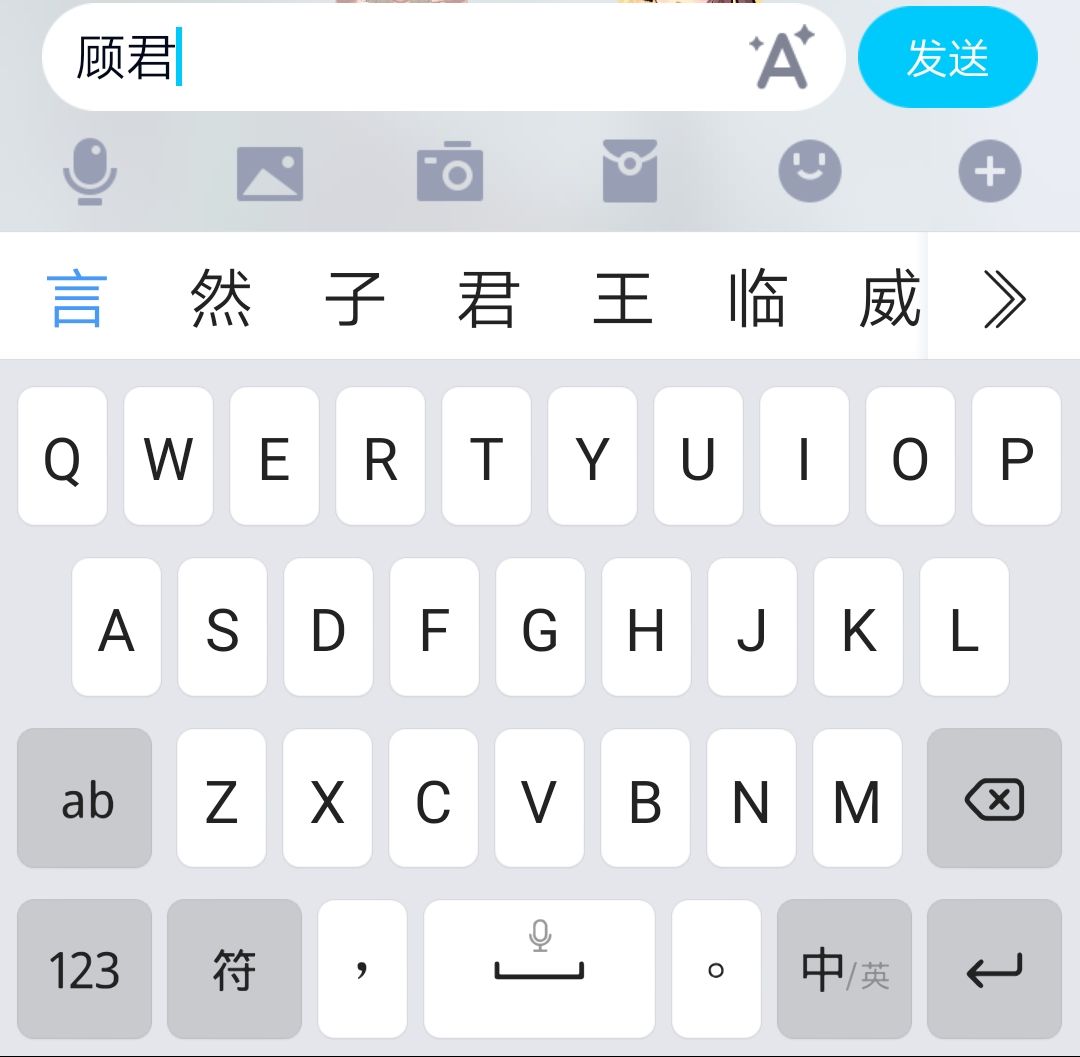Toggle the 中/英 language key
This screenshot has height=1057, width=1080.
(x=844, y=970)
